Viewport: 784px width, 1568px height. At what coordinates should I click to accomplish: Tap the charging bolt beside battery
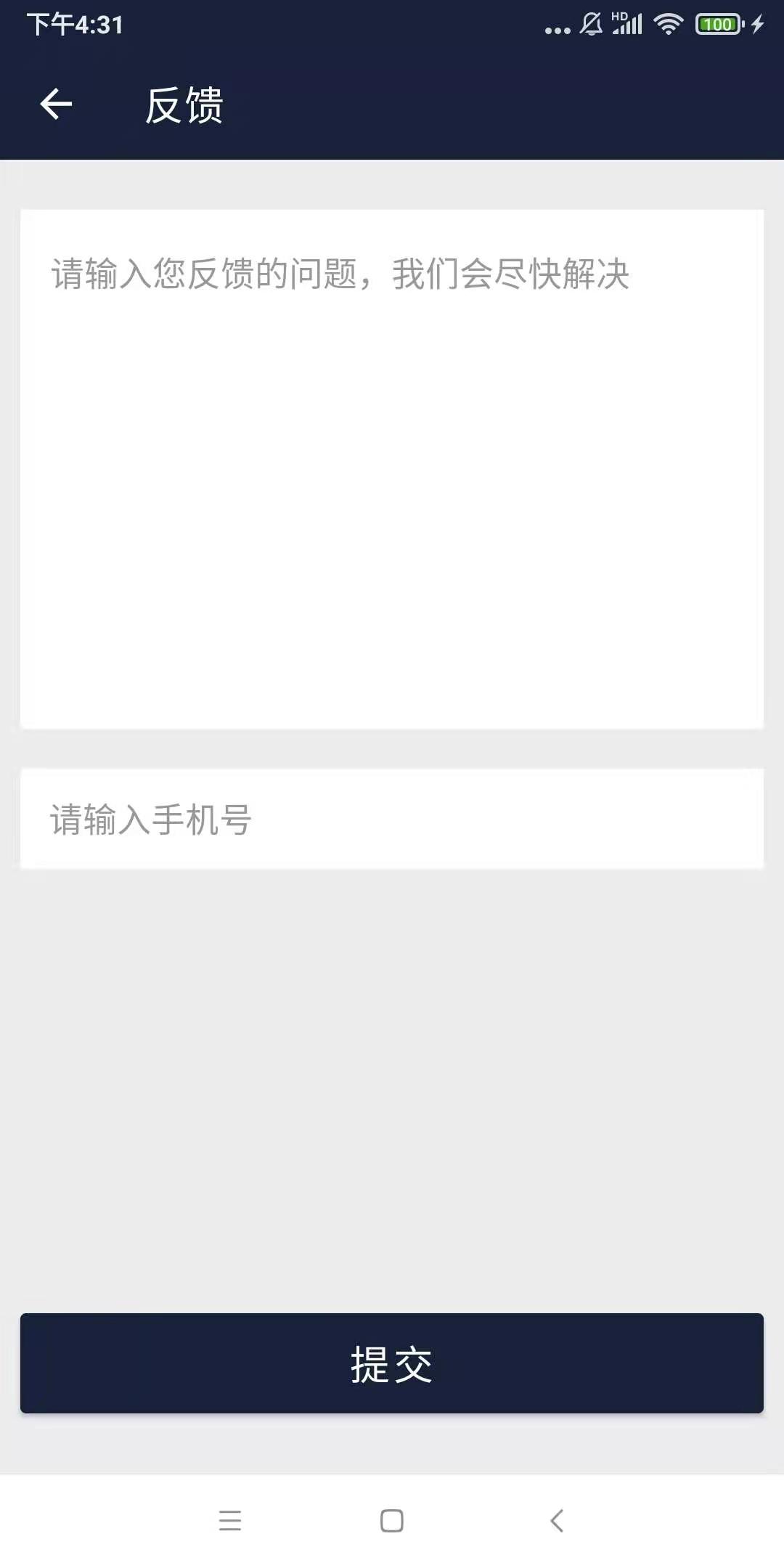[758, 24]
